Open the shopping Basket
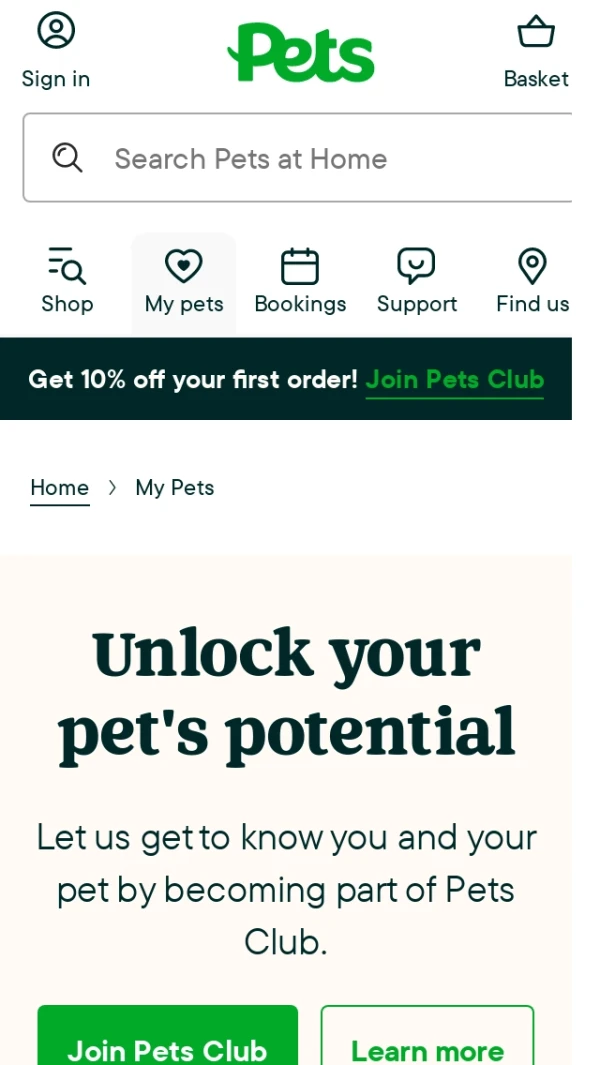Image resolution: width=600 pixels, height=1065 pixels. pos(536,51)
